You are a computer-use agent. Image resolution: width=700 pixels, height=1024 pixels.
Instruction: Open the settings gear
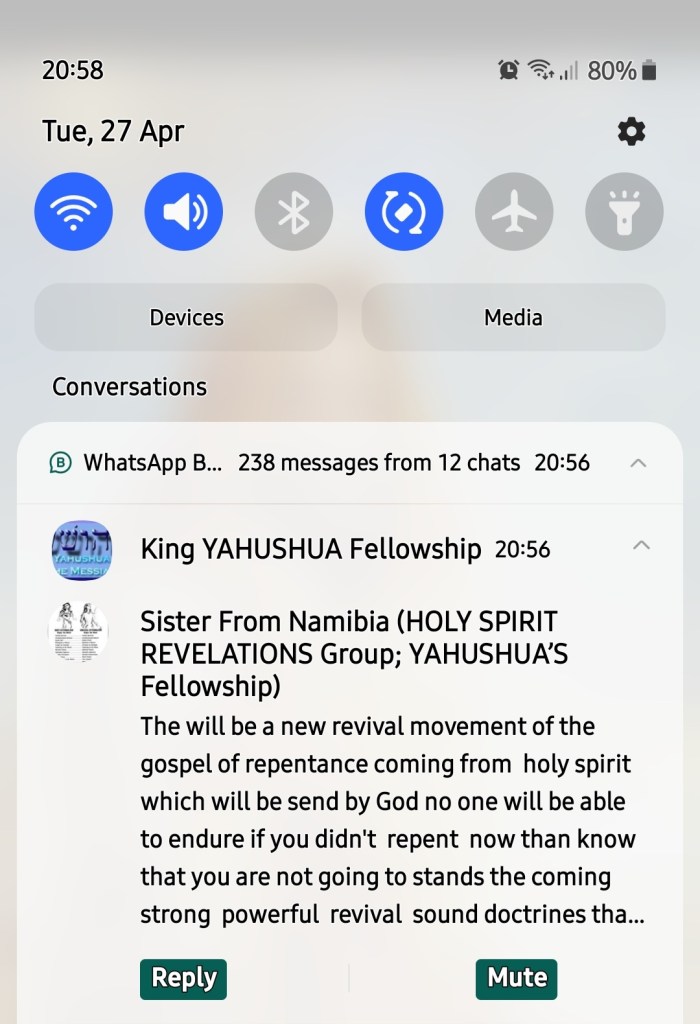(631, 131)
